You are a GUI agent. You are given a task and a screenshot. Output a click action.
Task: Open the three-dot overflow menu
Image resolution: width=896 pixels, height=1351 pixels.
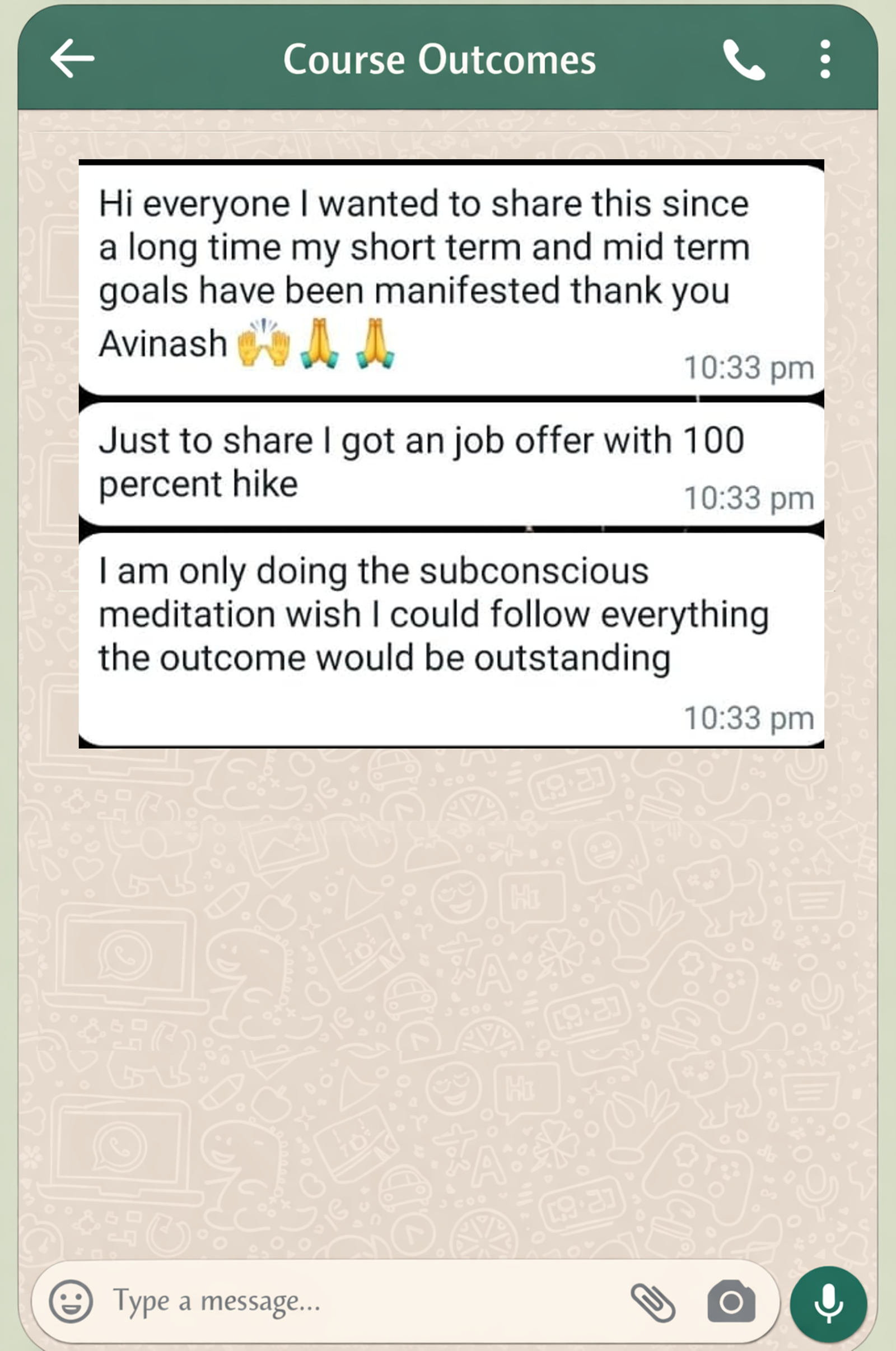coord(824,59)
